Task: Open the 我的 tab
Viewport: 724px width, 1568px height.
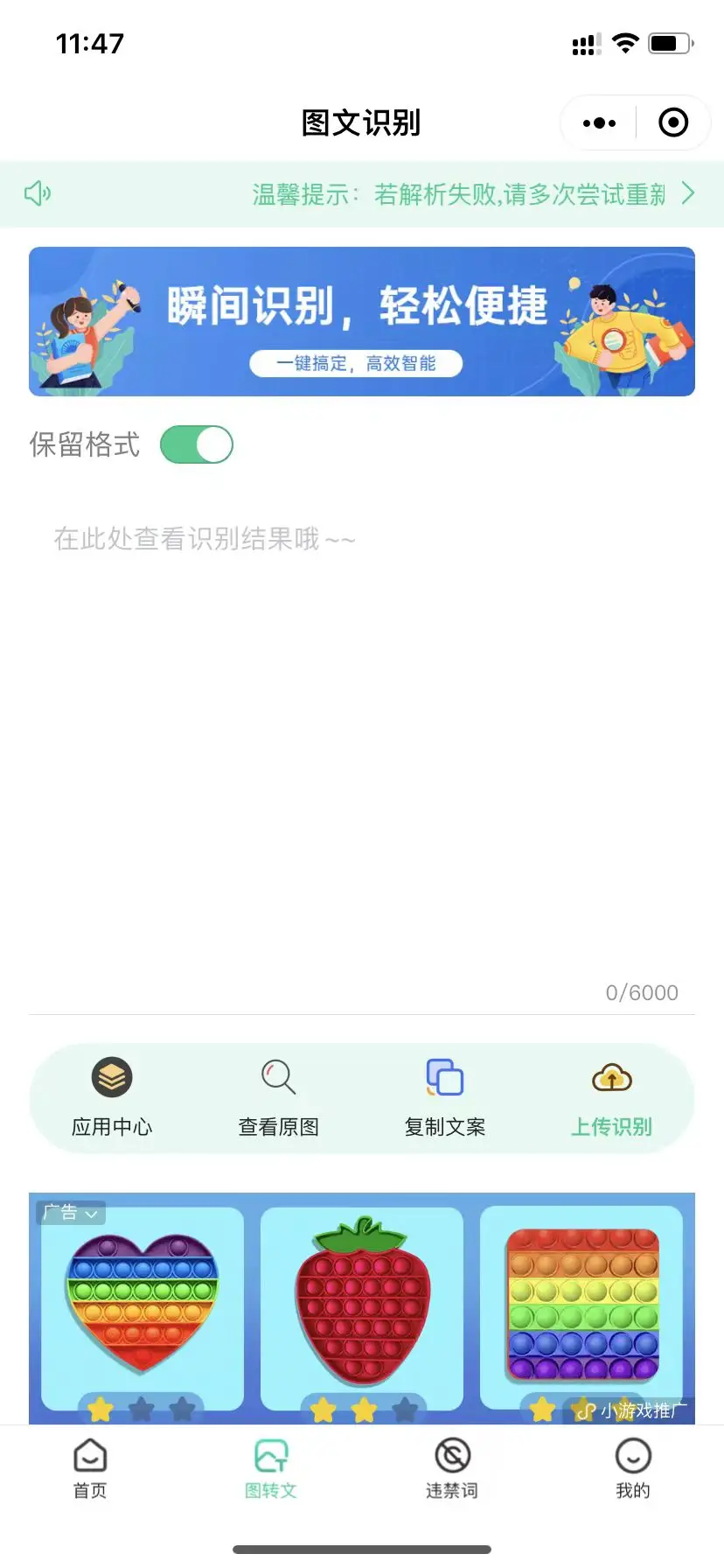Action: [x=633, y=1469]
